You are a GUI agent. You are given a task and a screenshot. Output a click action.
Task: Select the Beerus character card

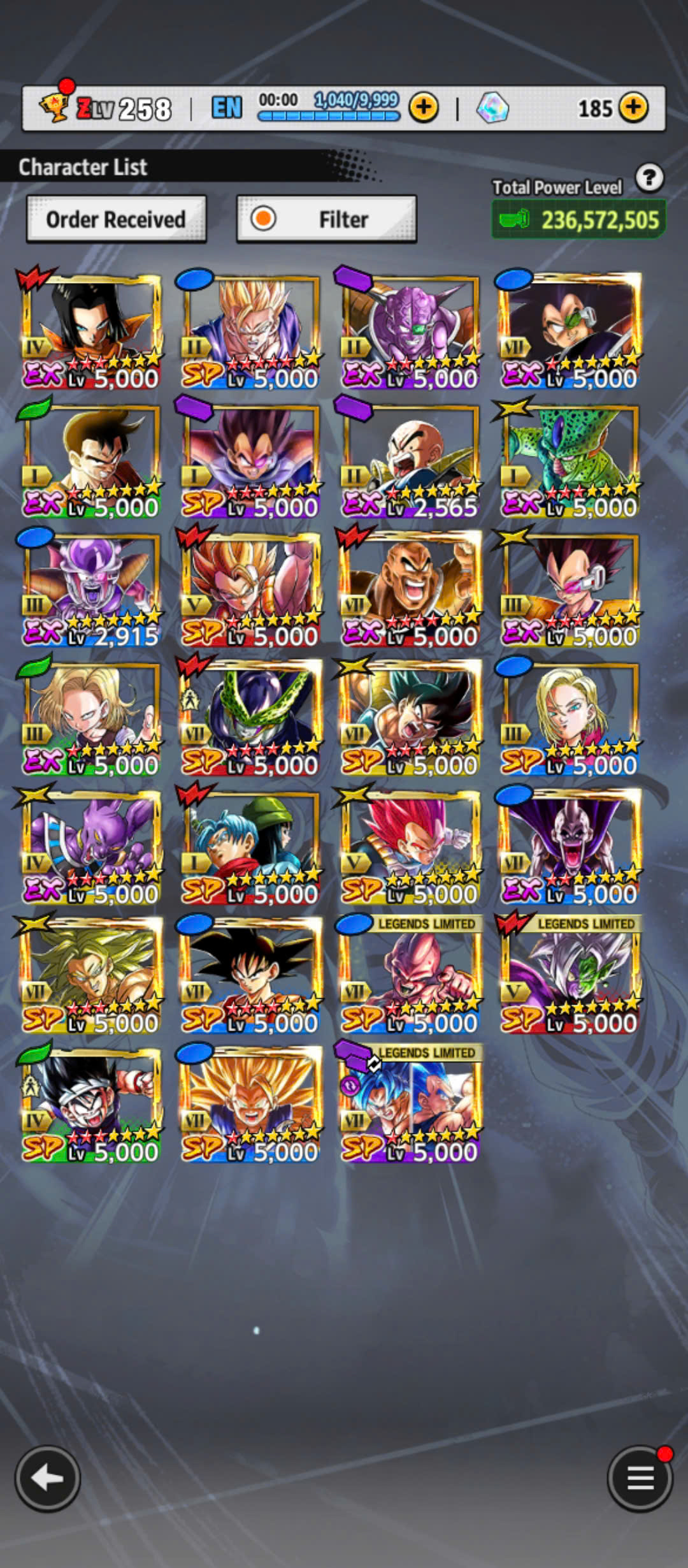pyautogui.click(x=90, y=845)
